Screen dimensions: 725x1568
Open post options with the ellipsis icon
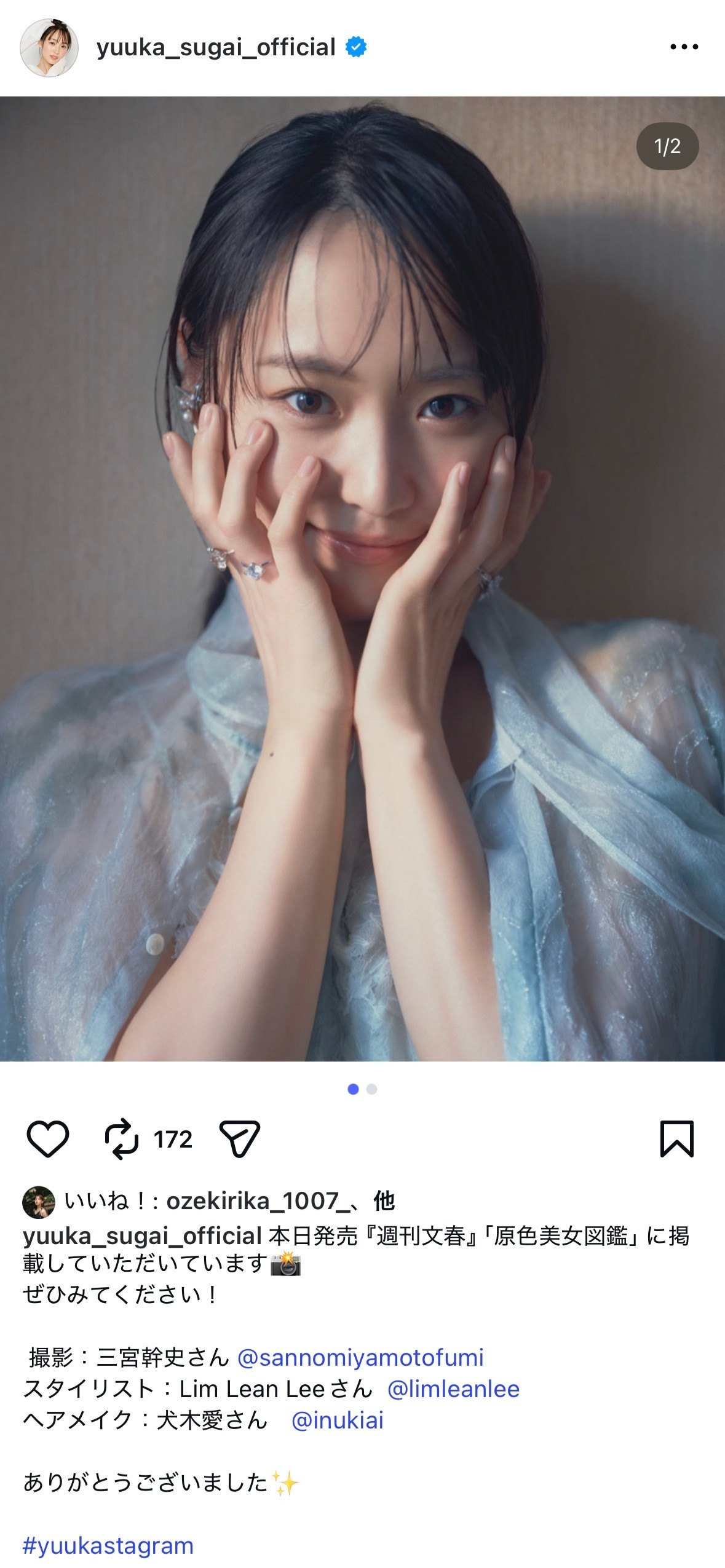coord(684,47)
